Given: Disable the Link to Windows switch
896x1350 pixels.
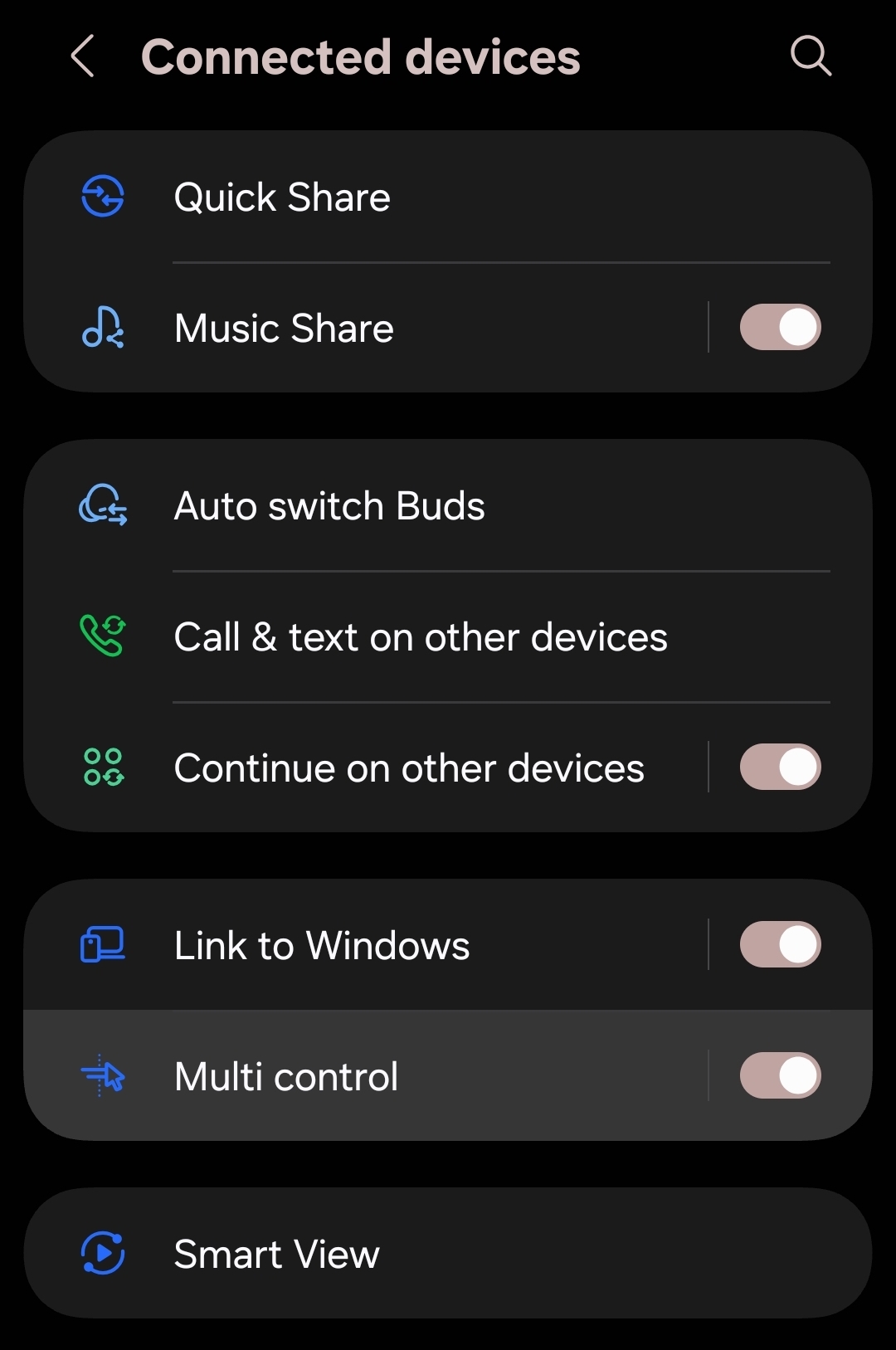Looking at the screenshot, I should 779,944.
